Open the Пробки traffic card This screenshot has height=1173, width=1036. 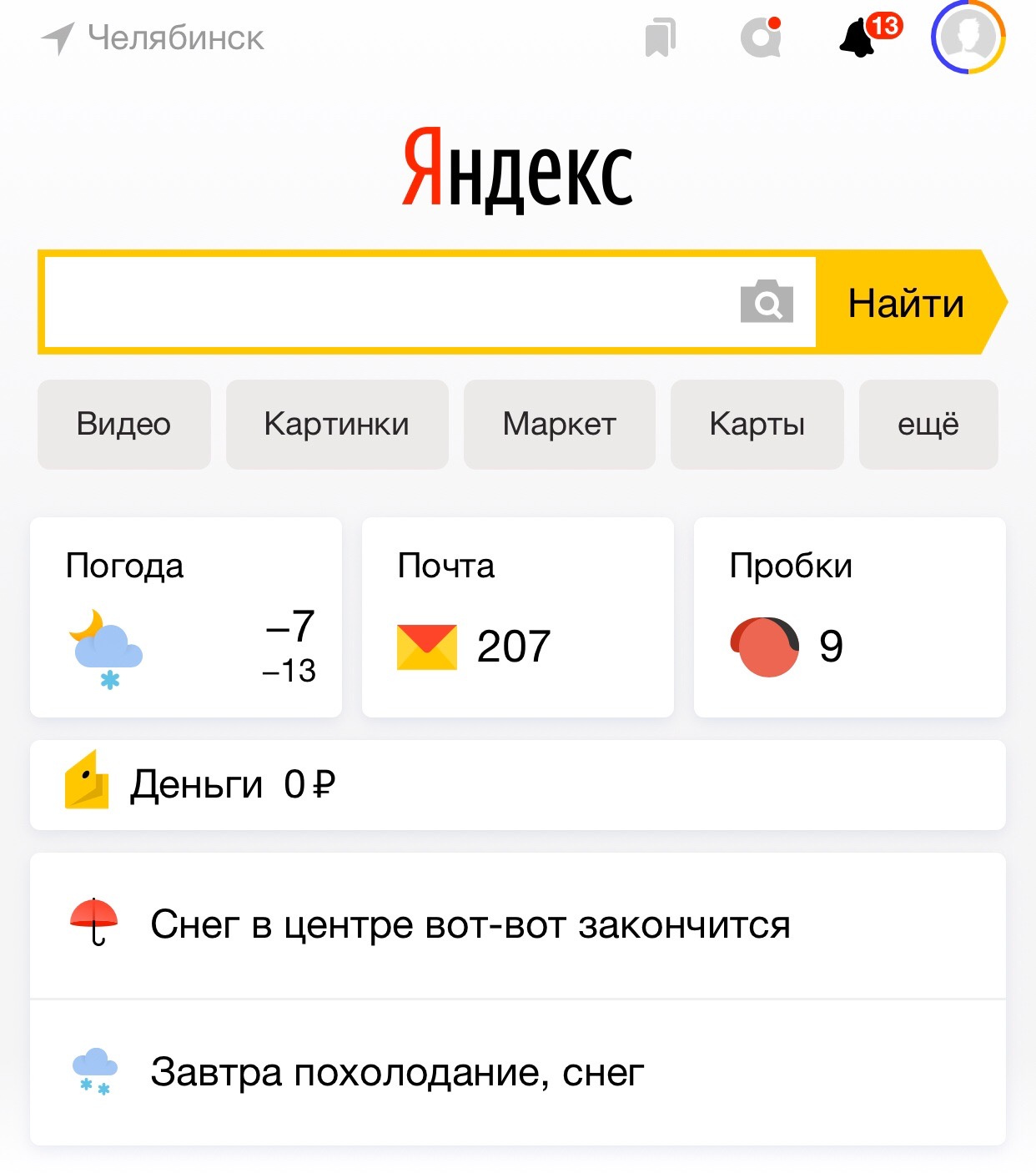[x=849, y=617]
